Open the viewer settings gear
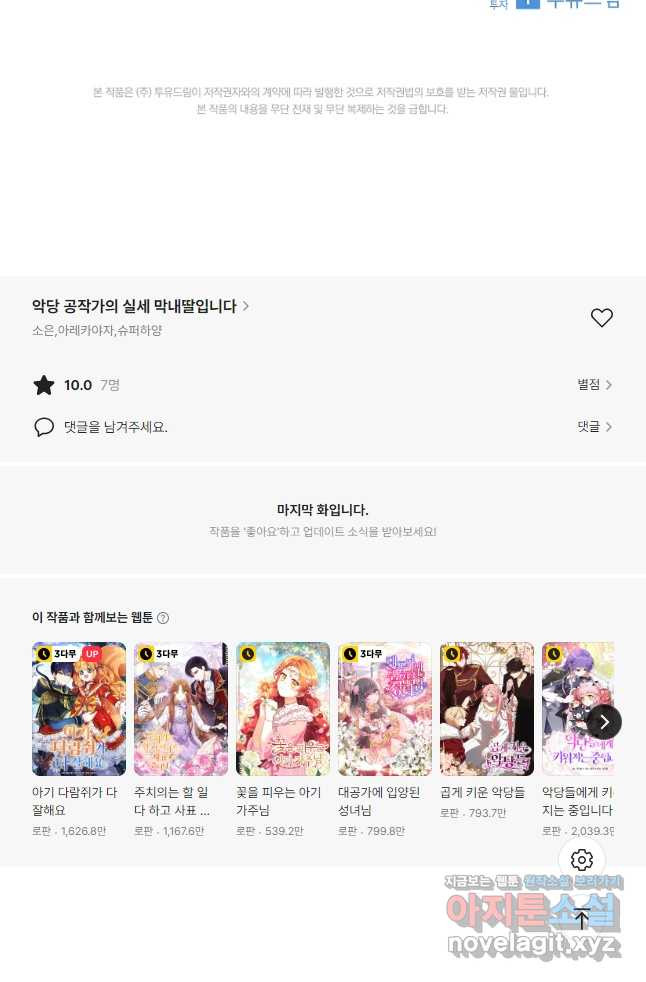This screenshot has width=646, height=982. click(x=582, y=860)
